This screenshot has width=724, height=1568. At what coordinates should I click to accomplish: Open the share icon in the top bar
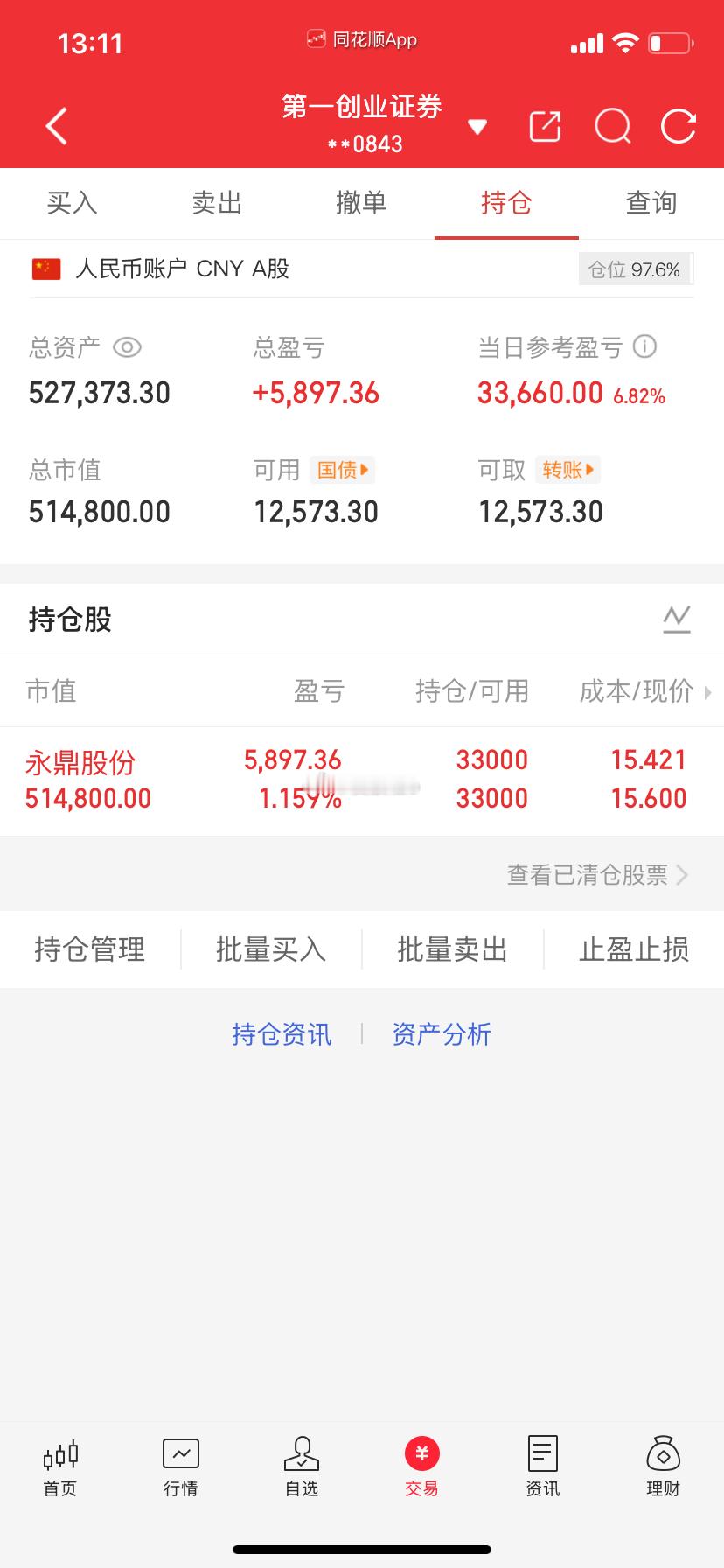(544, 126)
